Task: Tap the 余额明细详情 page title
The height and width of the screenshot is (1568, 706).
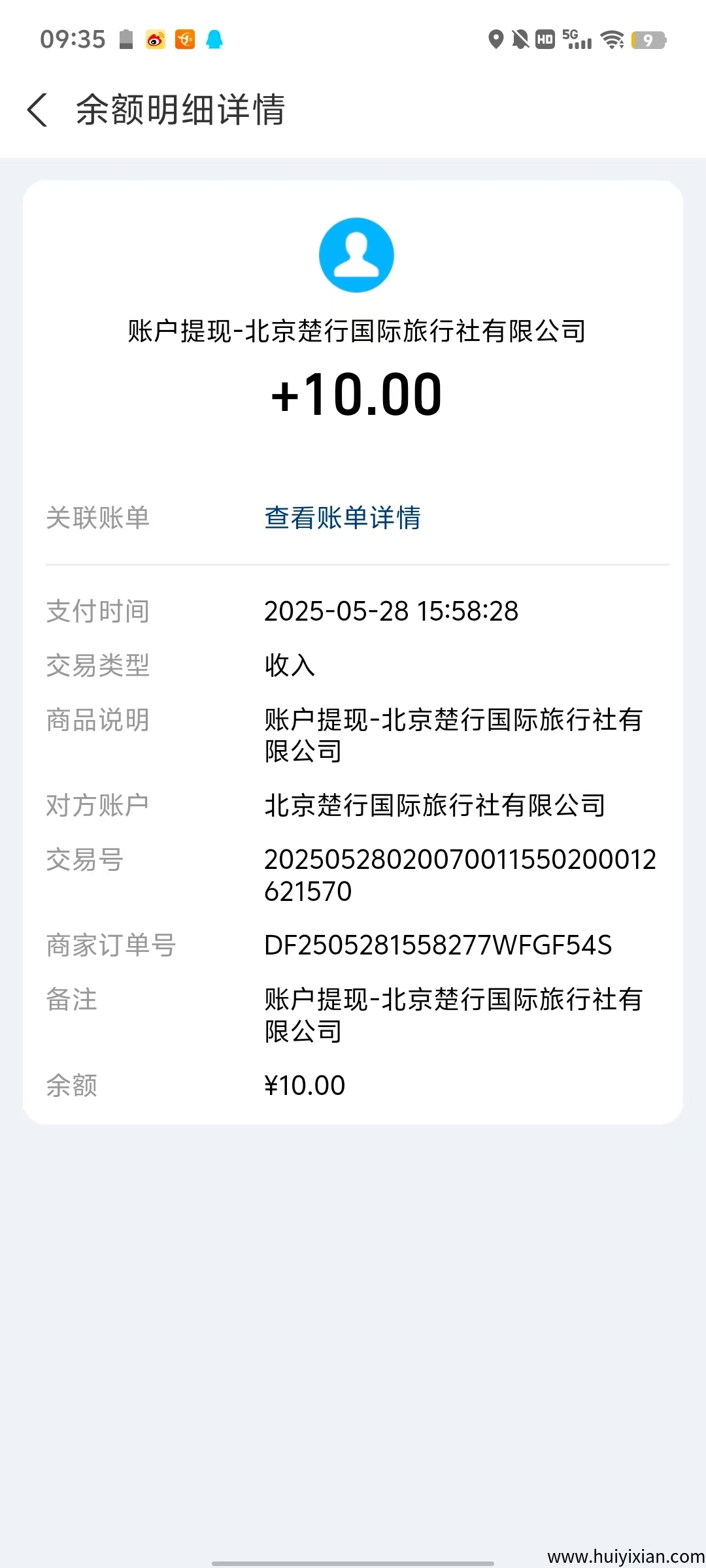Action: (180, 110)
